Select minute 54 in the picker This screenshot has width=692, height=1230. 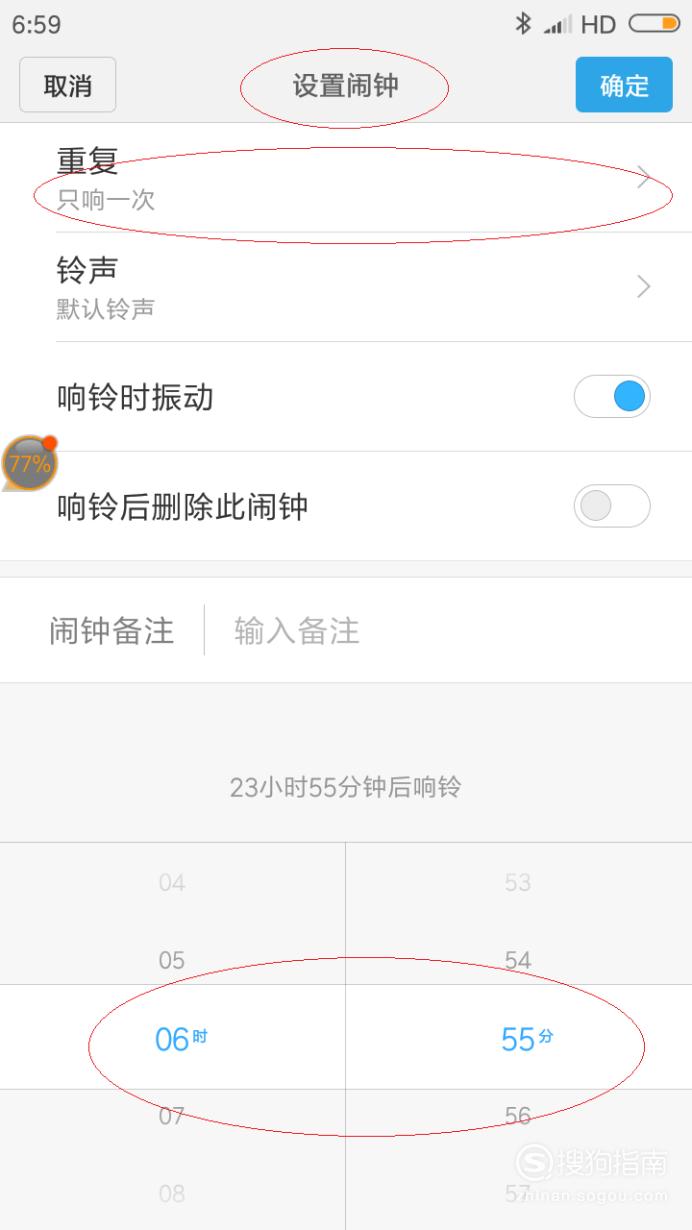[x=518, y=960]
